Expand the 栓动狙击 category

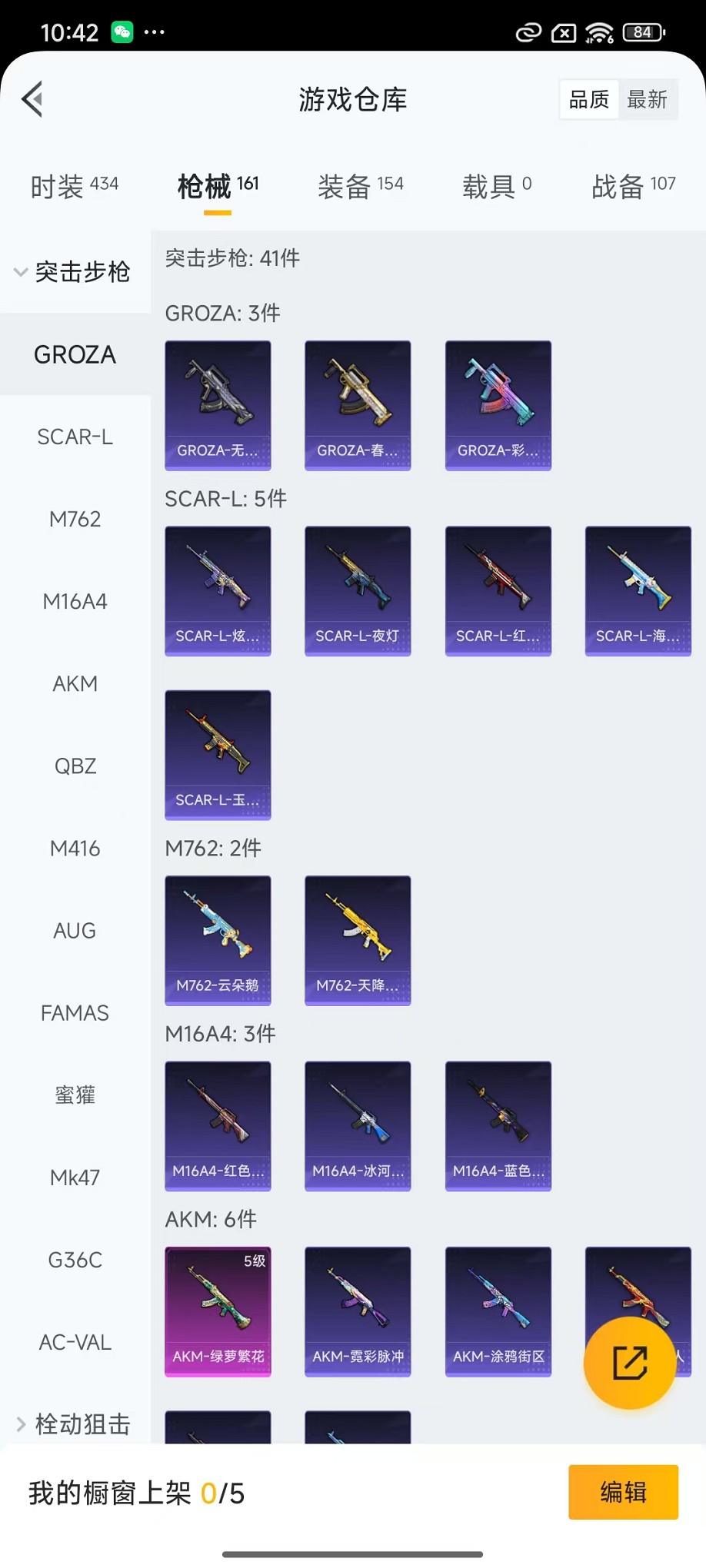point(75,1424)
